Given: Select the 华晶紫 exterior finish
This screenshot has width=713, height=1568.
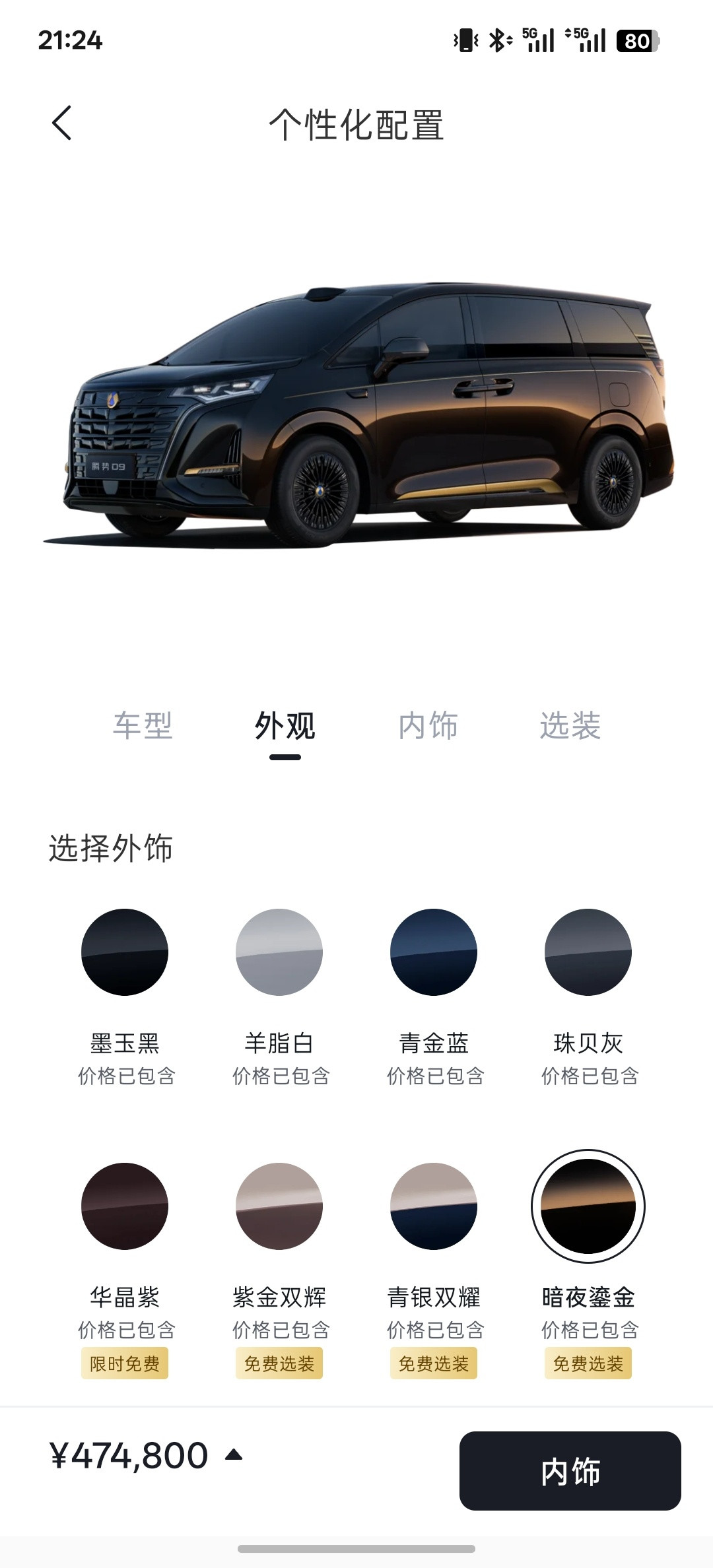Looking at the screenshot, I should pyautogui.click(x=124, y=1206).
